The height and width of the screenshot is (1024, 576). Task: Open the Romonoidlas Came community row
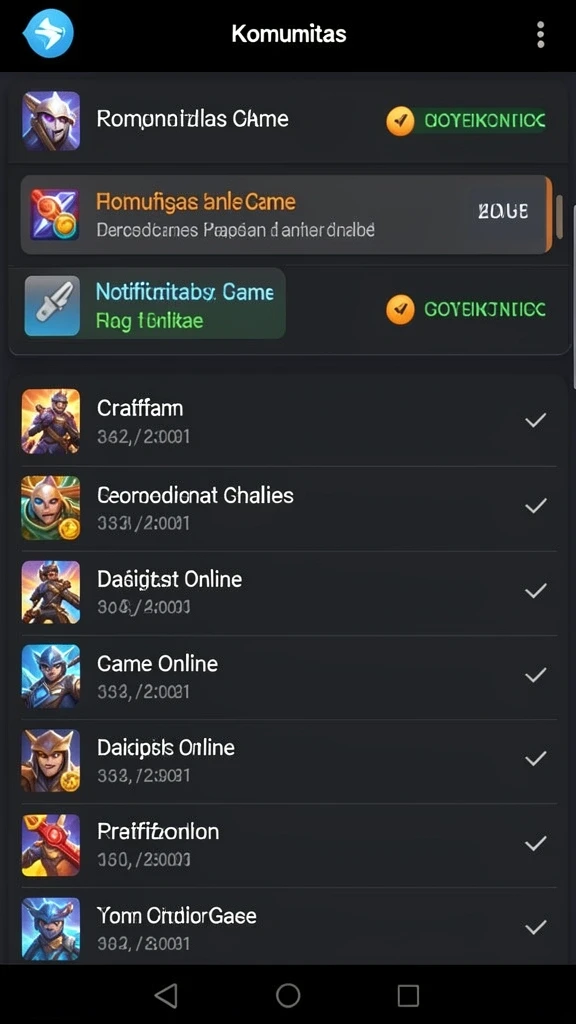287,121
